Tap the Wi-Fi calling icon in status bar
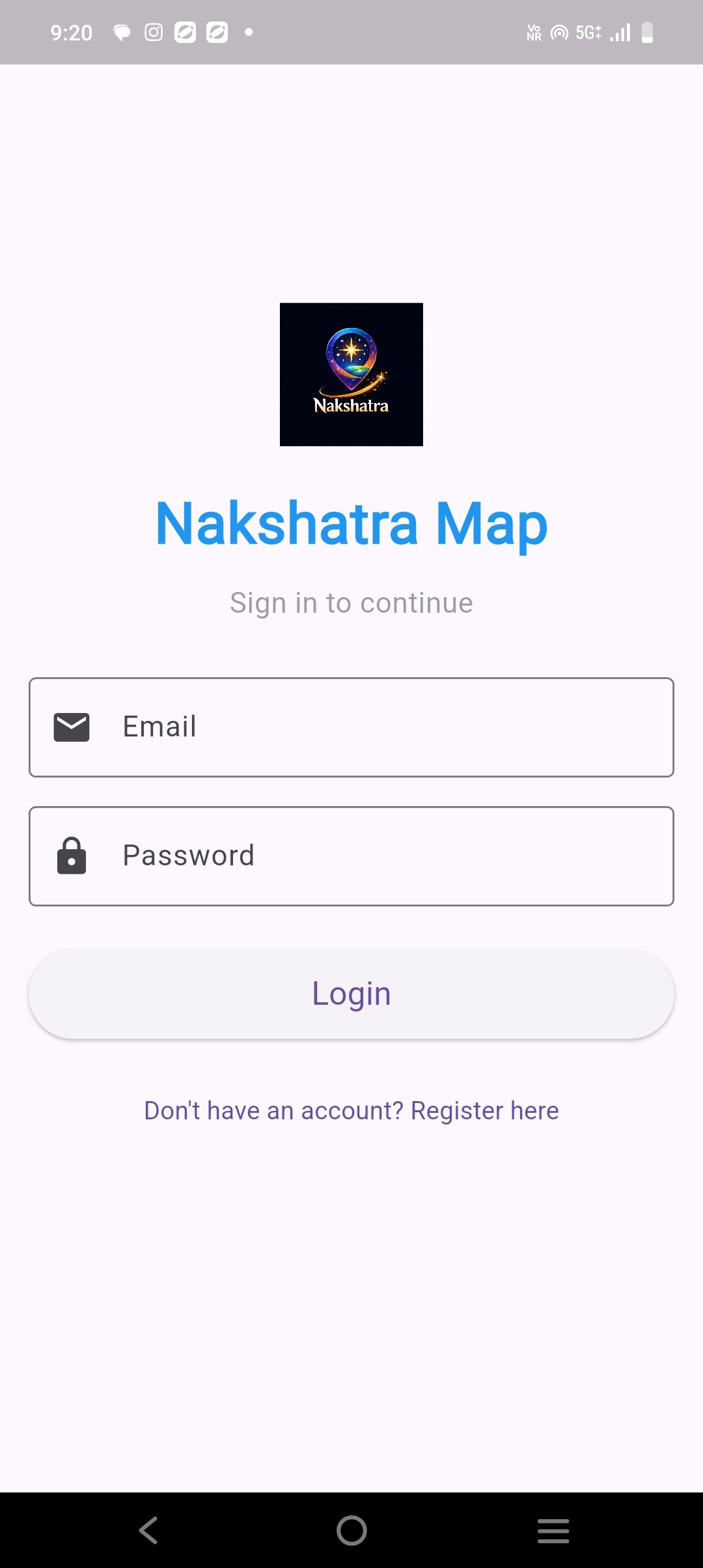This screenshot has height=1568, width=703. click(x=558, y=31)
